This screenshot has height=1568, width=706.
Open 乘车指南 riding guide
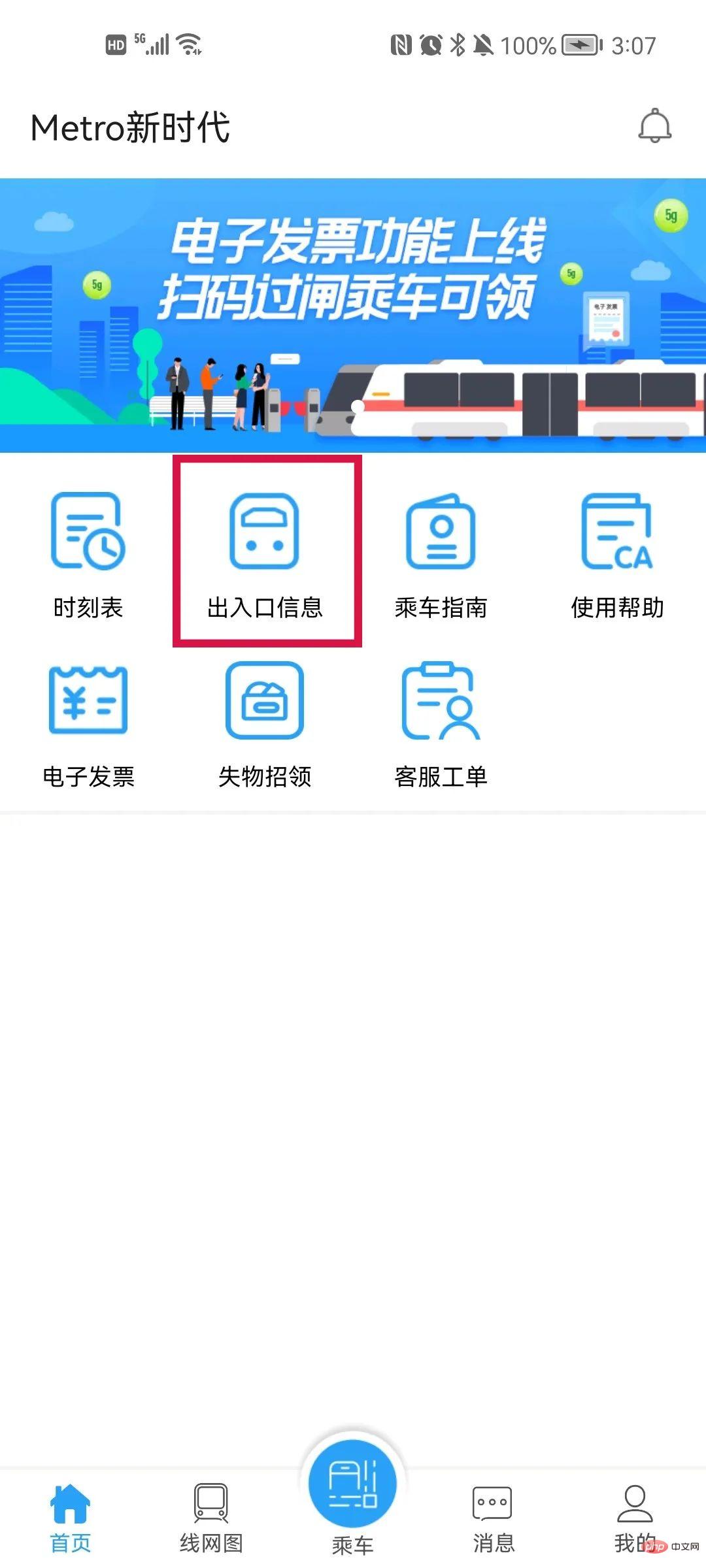[x=441, y=555]
